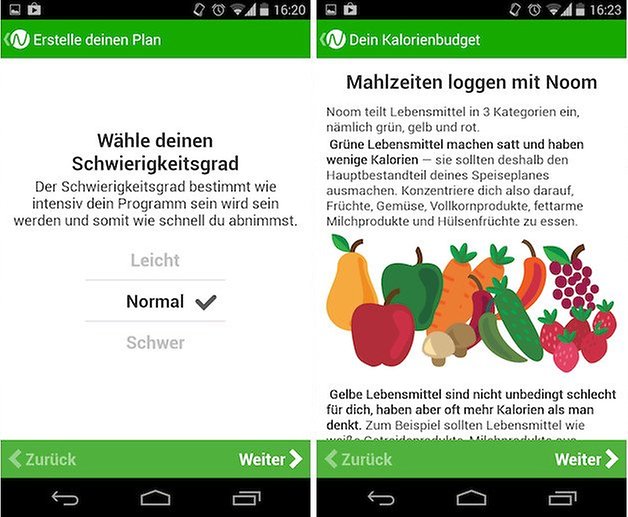Tap the Noom back icon beside Erstelle deinen Plan

tap(17, 40)
